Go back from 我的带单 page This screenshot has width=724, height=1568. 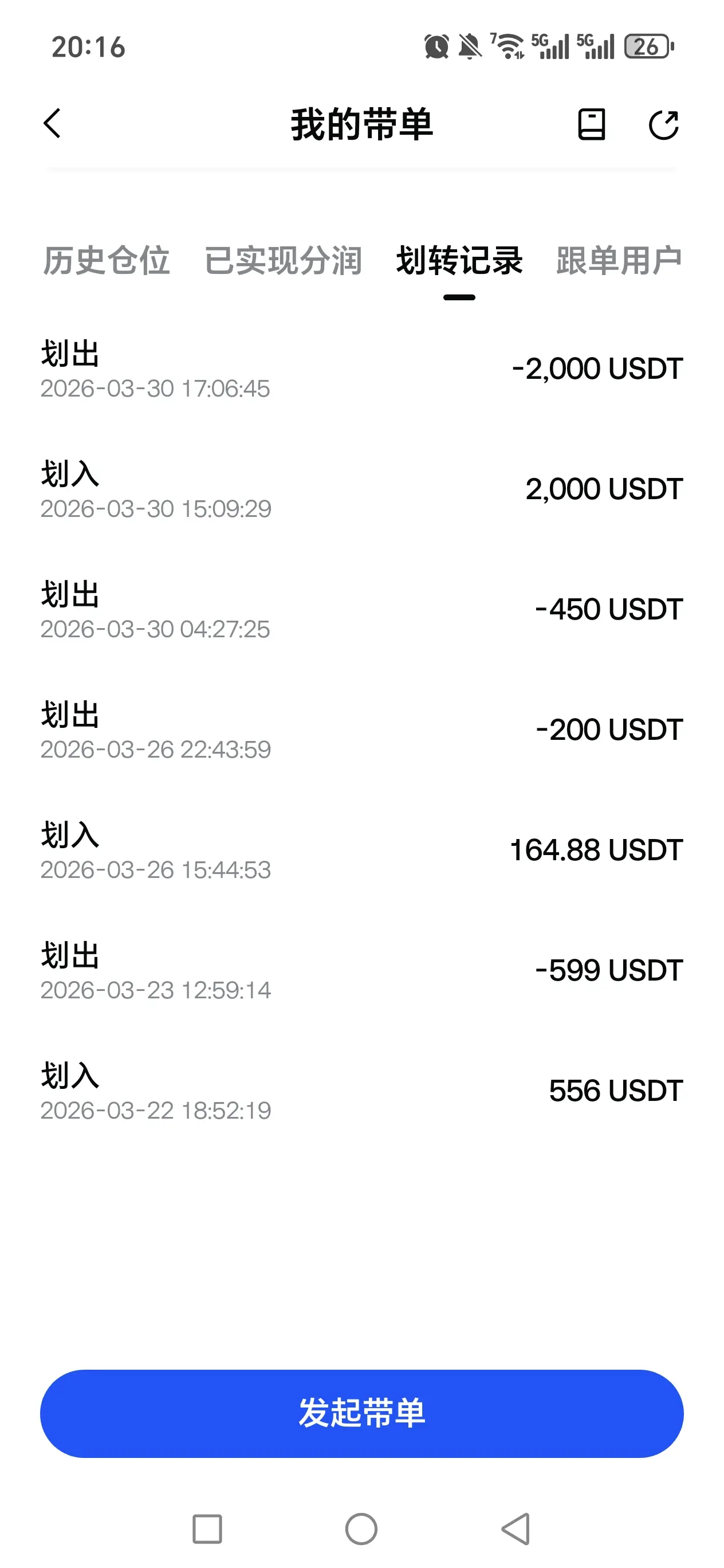click(x=53, y=124)
